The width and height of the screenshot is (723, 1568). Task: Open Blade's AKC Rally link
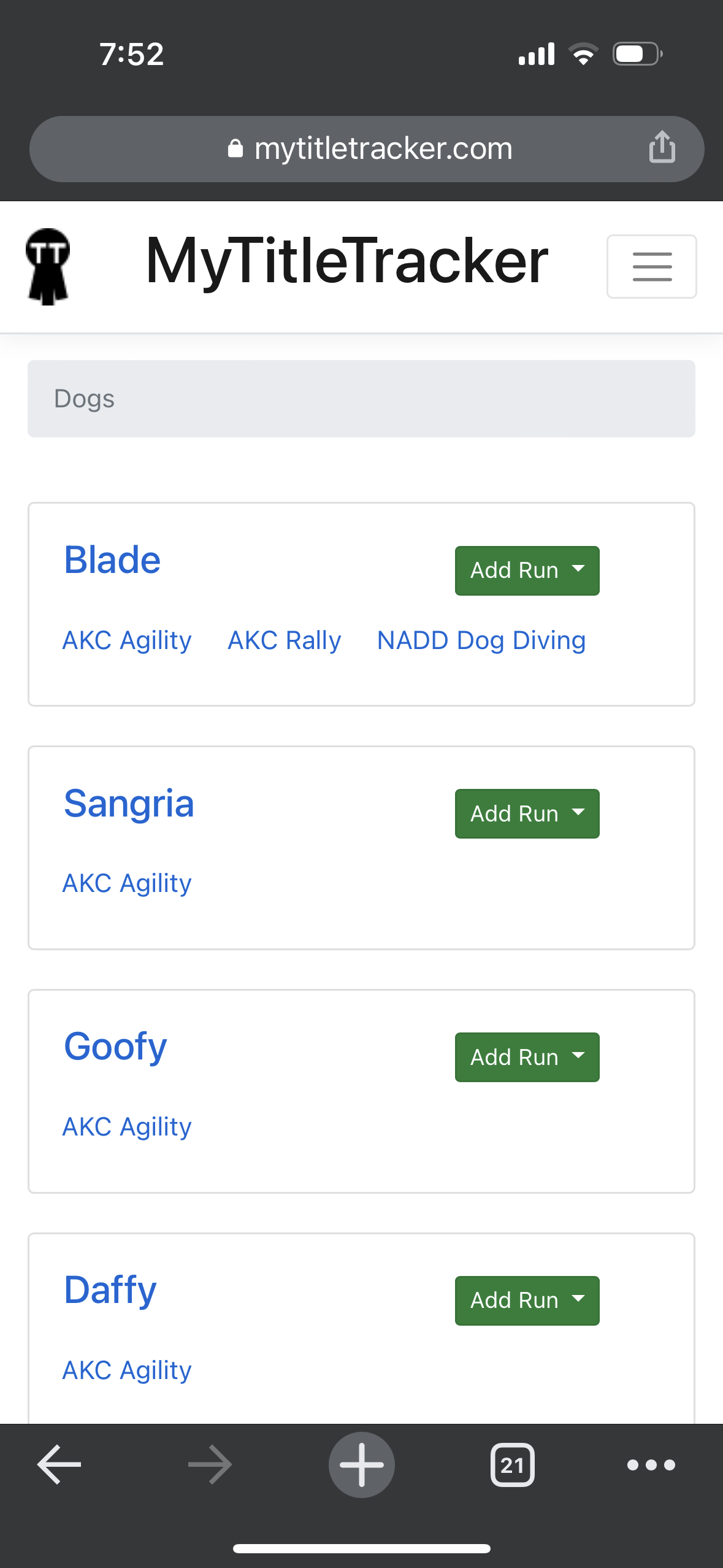285,640
